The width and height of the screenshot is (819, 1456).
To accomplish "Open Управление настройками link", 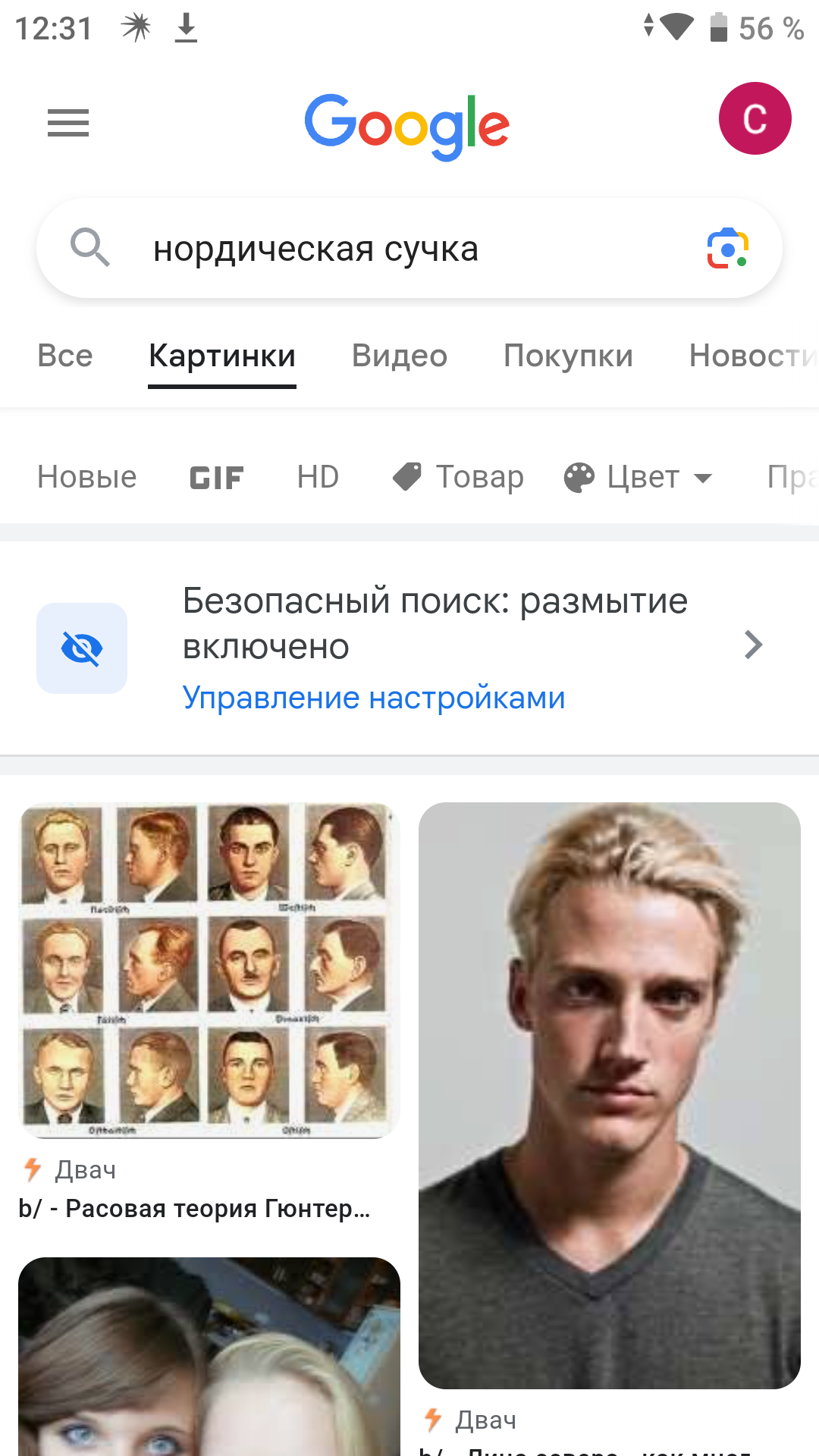I will coord(374,698).
